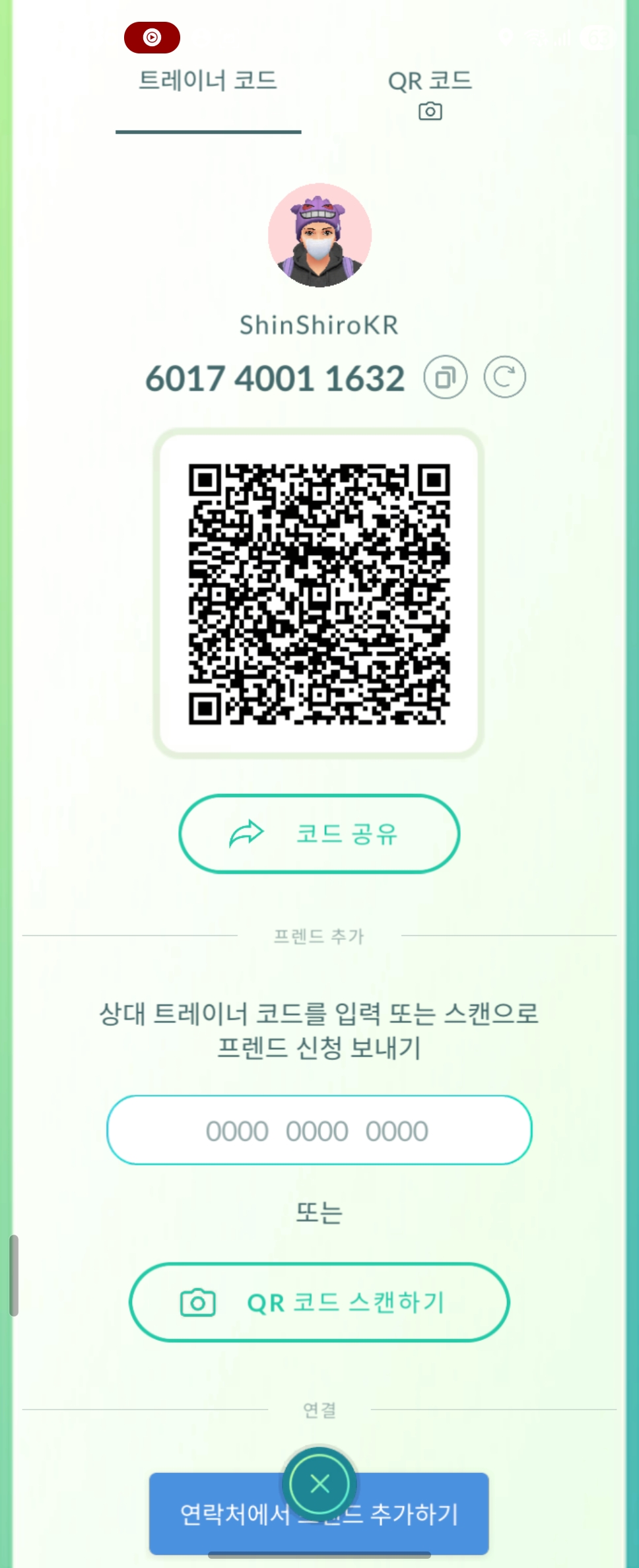Refresh the trainer code
This screenshot has width=639, height=1568.
pos(505,377)
